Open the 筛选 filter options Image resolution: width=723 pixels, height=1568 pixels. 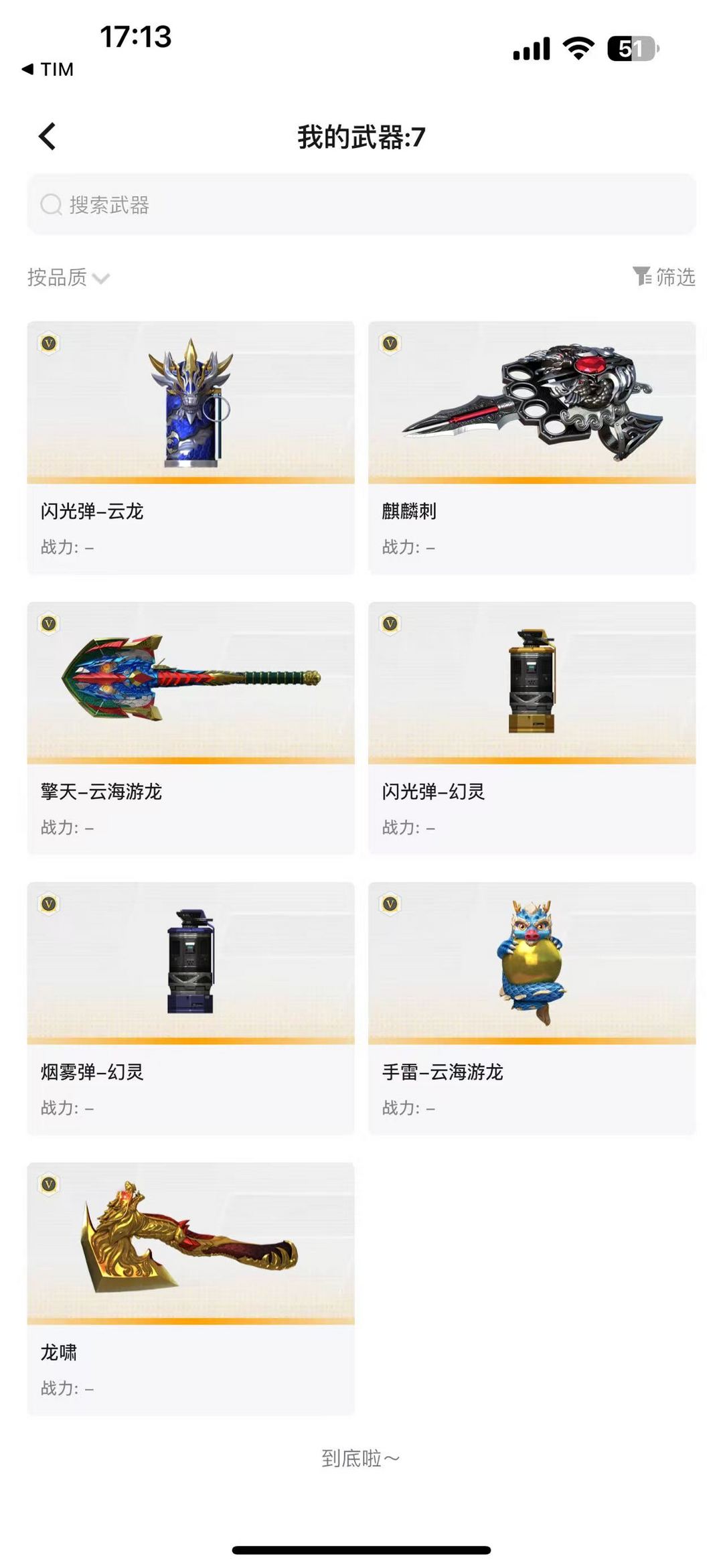coord(664,277)
